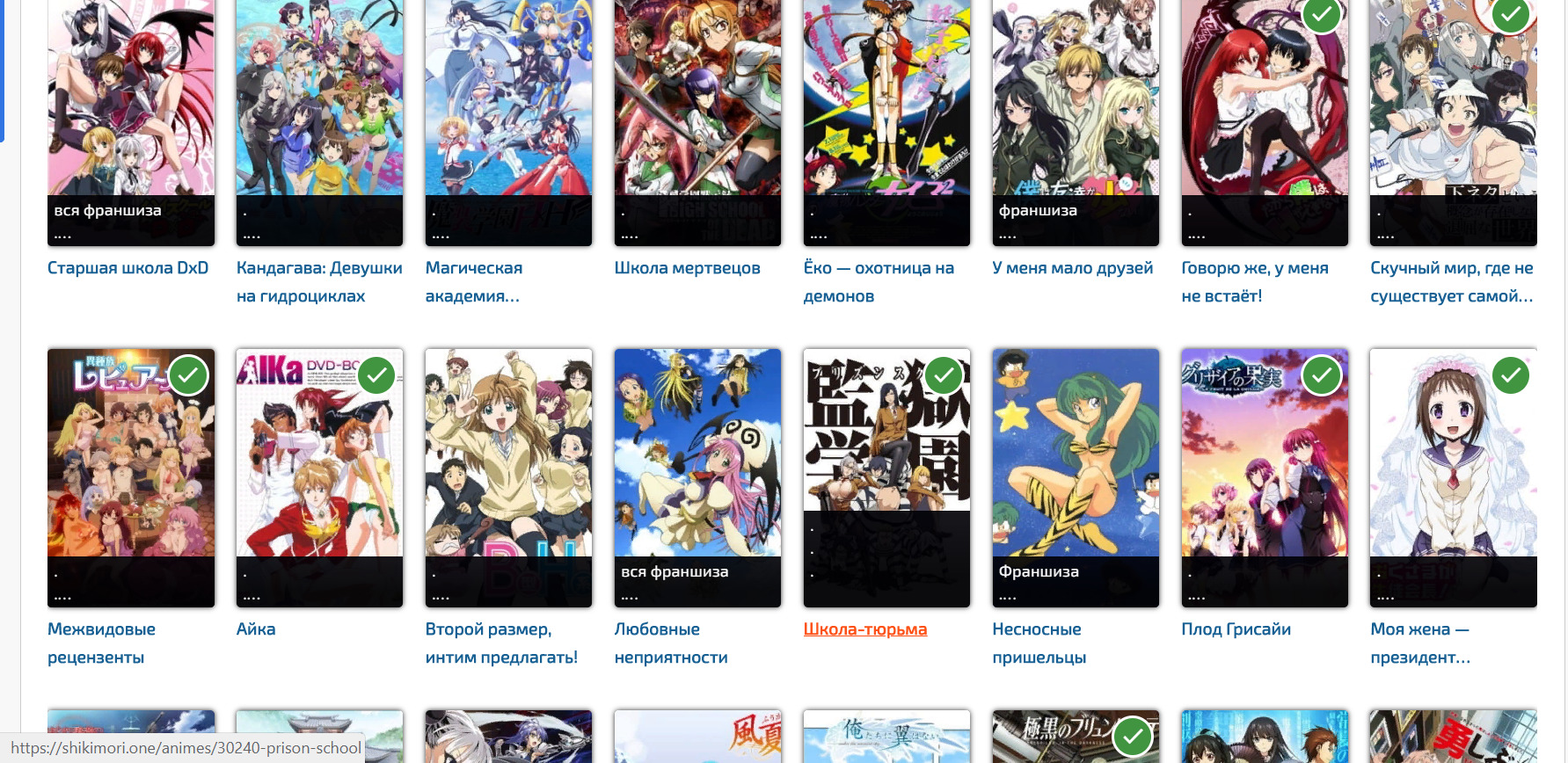Open the Плод Грисайи title link
The width and height of the screenshot is (1568, 763).
point(1236,629)
